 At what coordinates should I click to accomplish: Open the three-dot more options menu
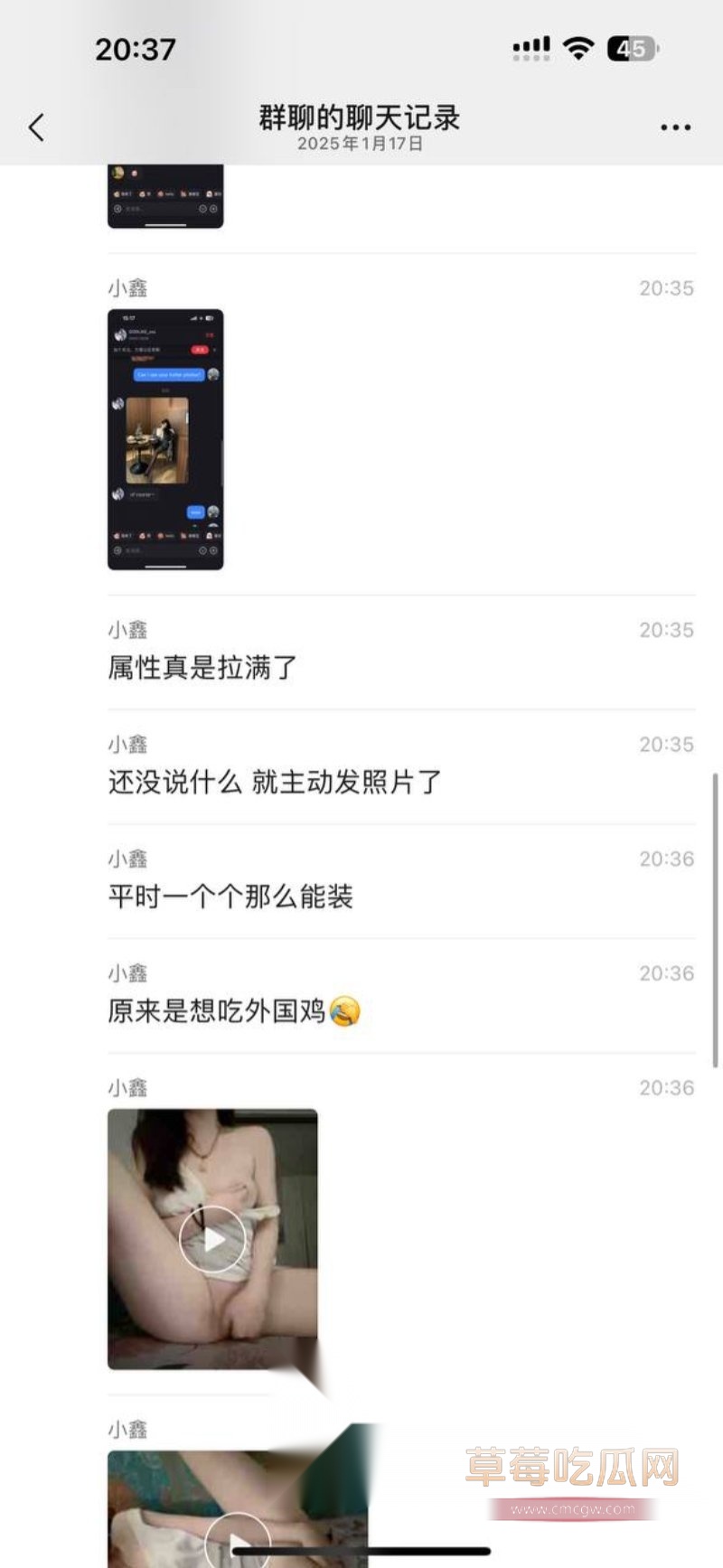(675, 127)
